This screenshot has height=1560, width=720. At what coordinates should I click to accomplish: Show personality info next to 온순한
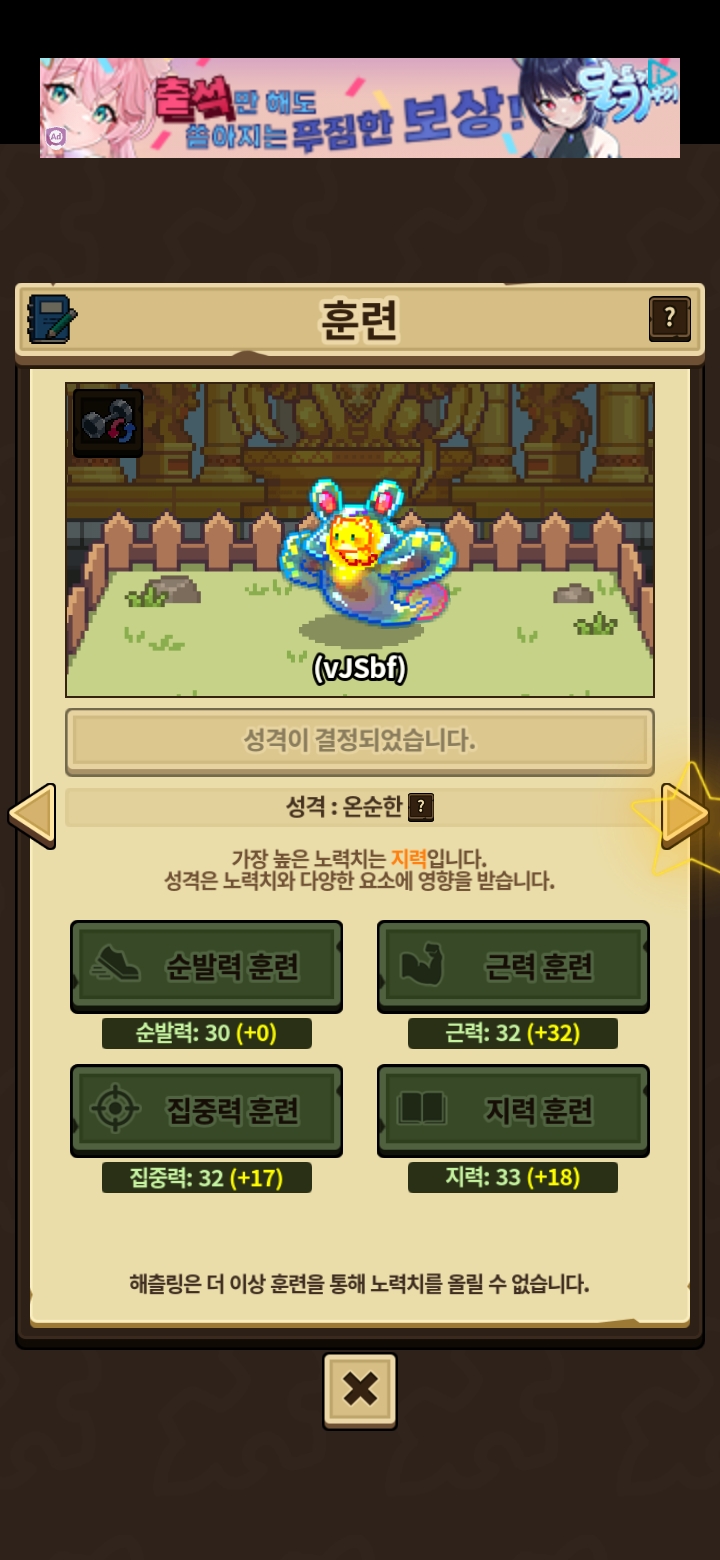421,807
